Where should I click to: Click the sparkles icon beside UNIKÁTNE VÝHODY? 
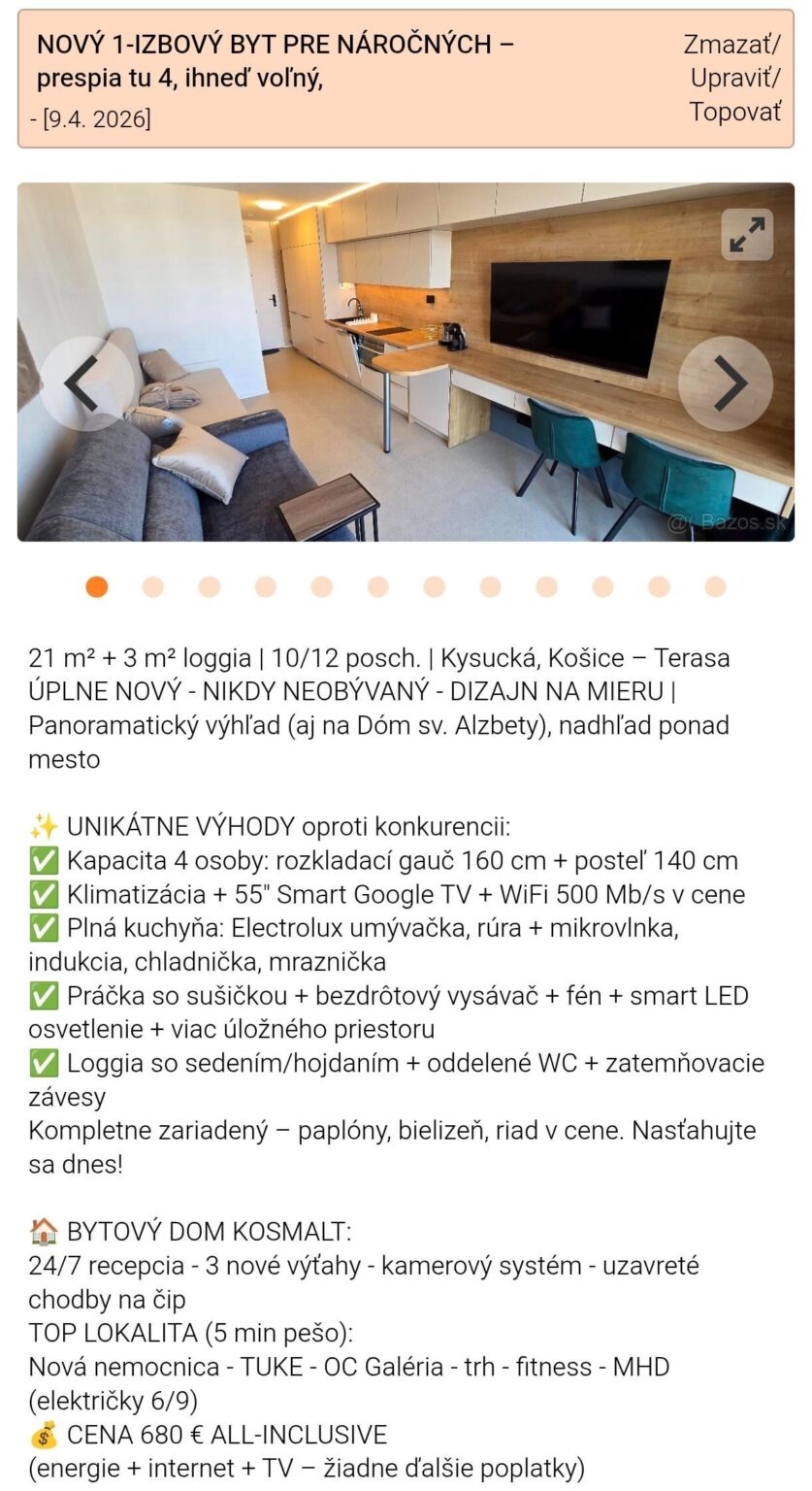(44, 826)
